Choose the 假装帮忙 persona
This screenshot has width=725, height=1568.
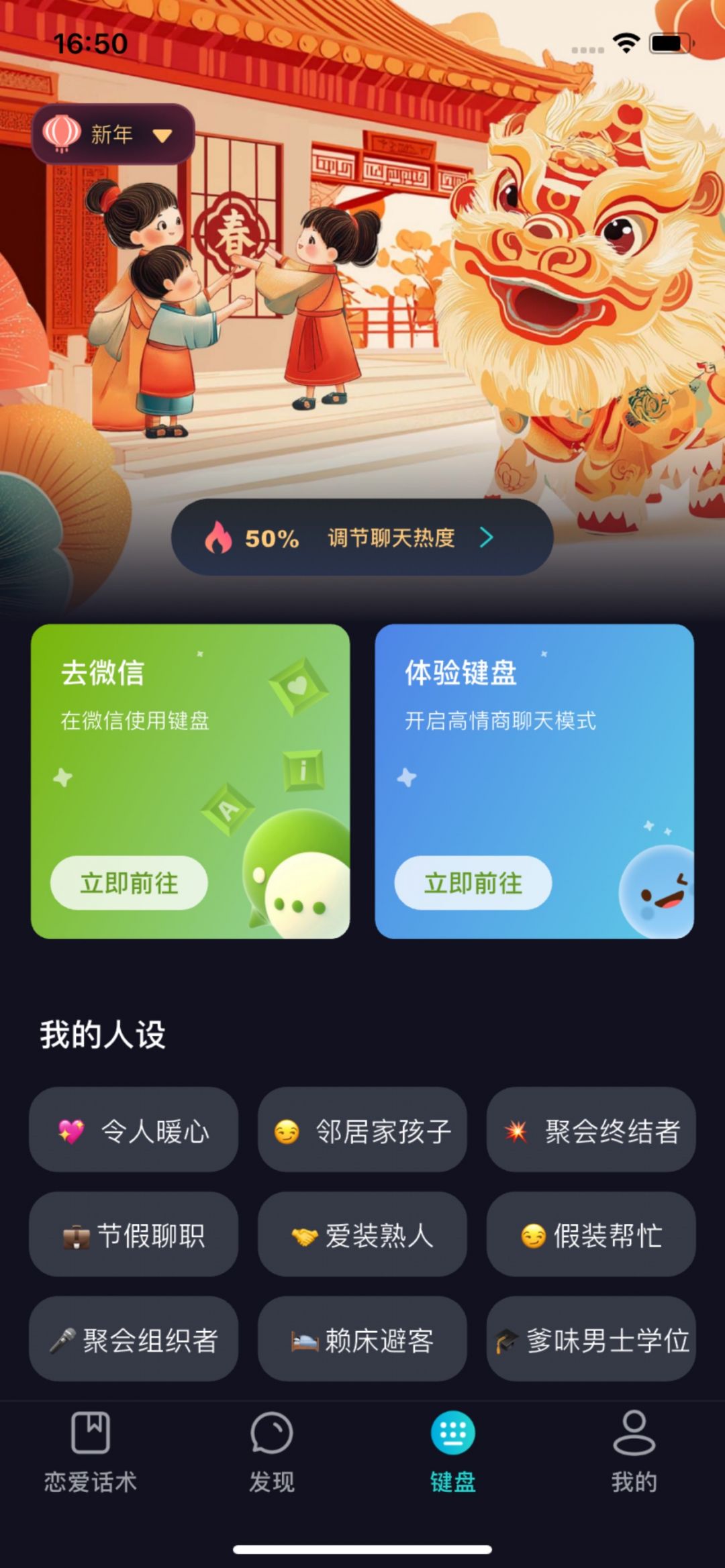591,1235
